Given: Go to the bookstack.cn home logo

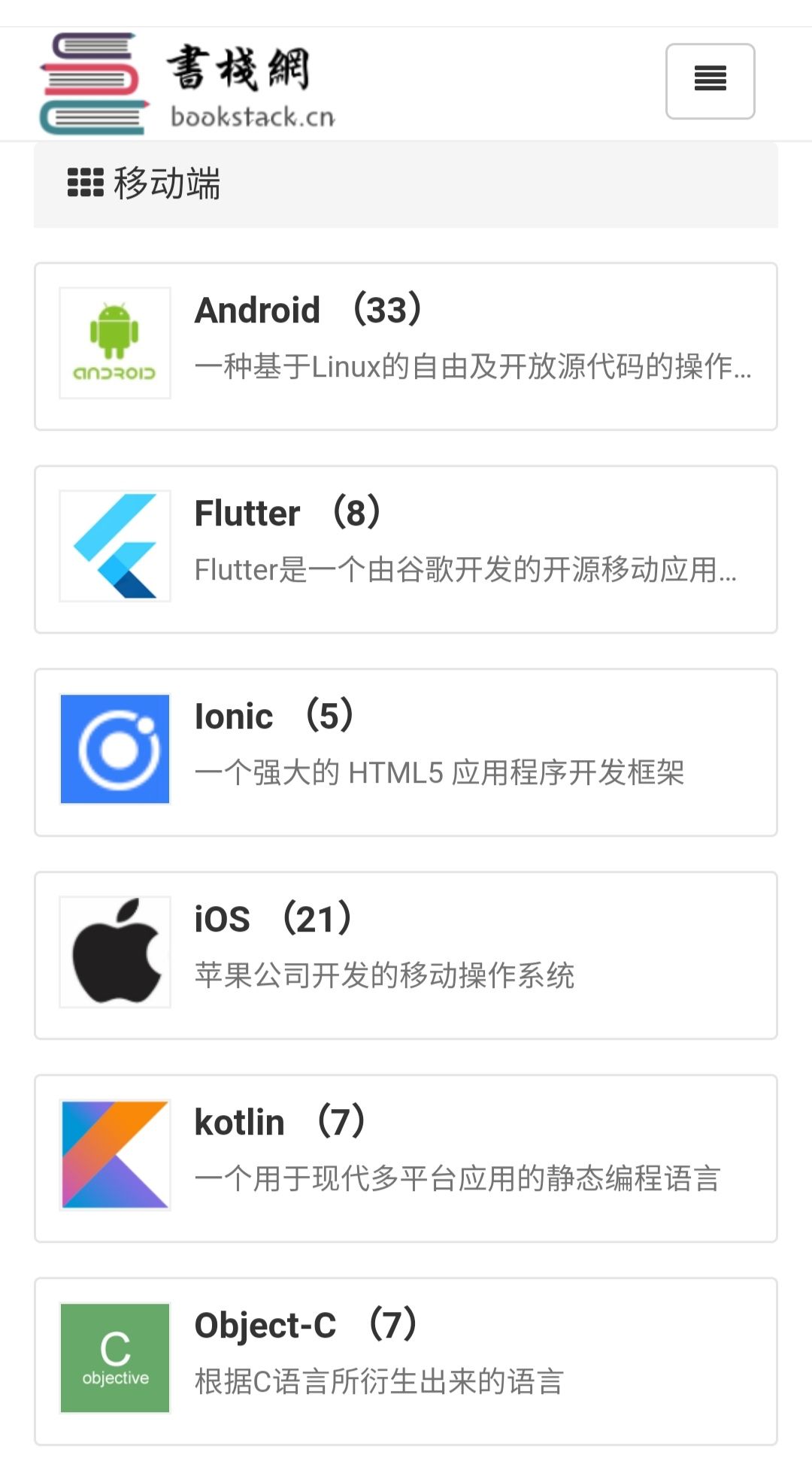Looking at the screenshot, I should point(188,84).
